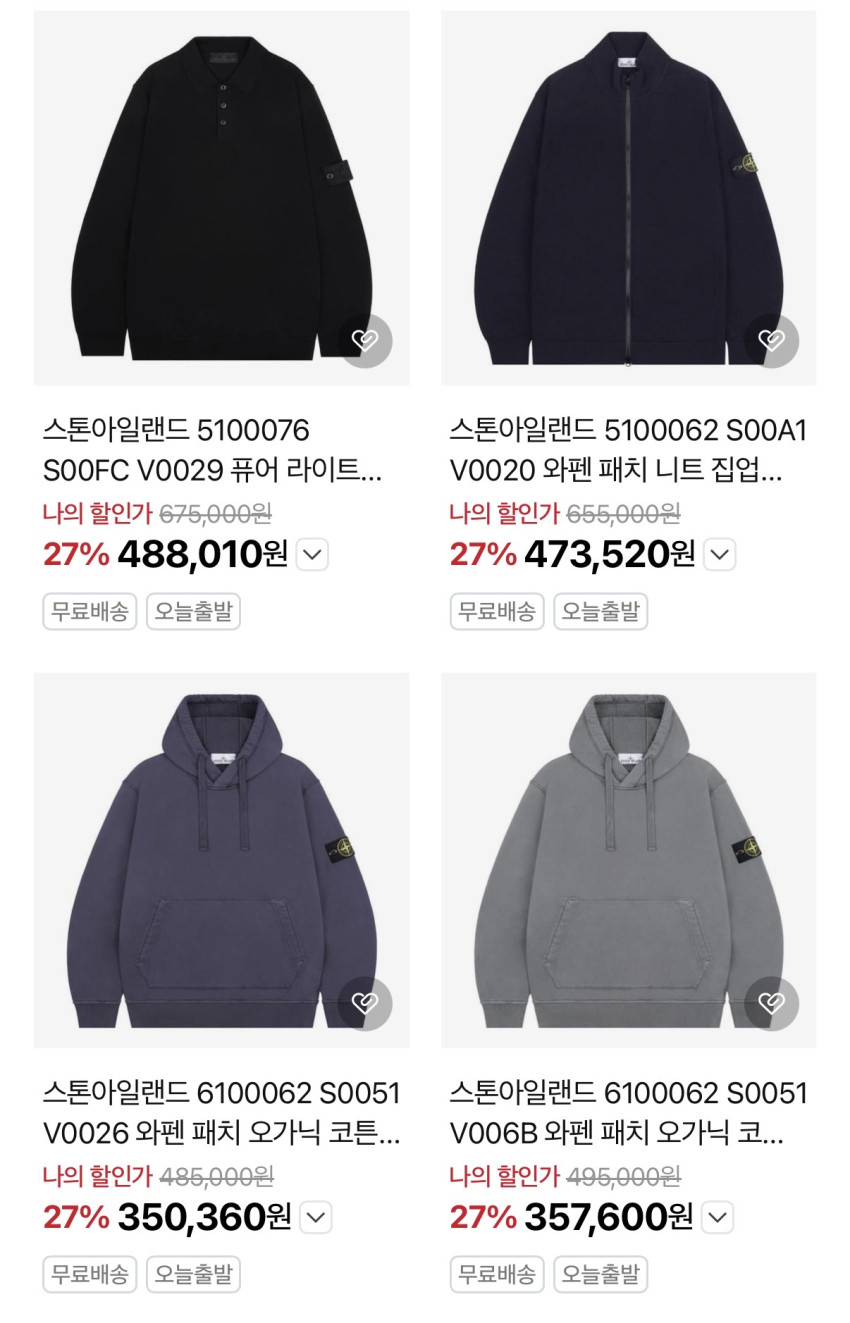Expand price details for 488,010원 item
The width and height of the screenshot is (850, 1323).
(x=313, y=554)
